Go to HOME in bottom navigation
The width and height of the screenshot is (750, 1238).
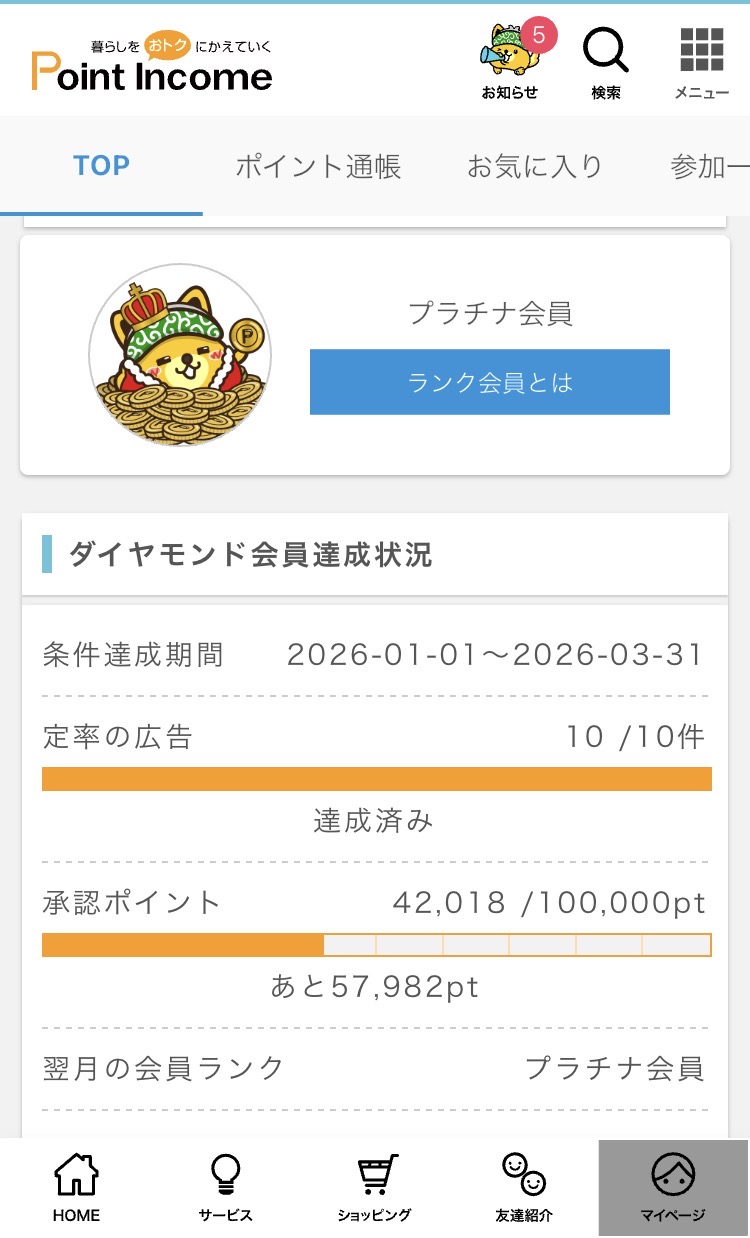pyautogui.click(x=76, y=1188)
